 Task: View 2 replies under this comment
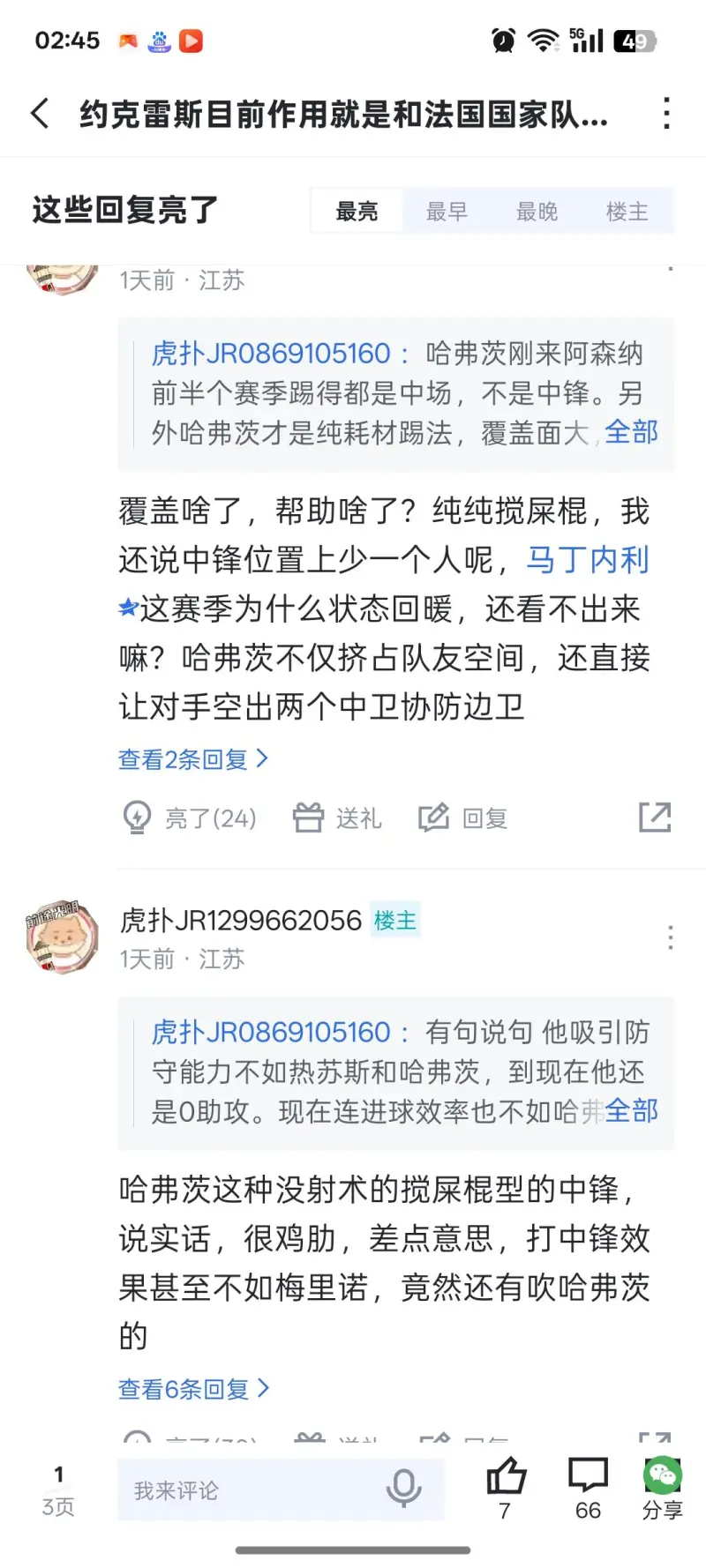coord(192,759)
